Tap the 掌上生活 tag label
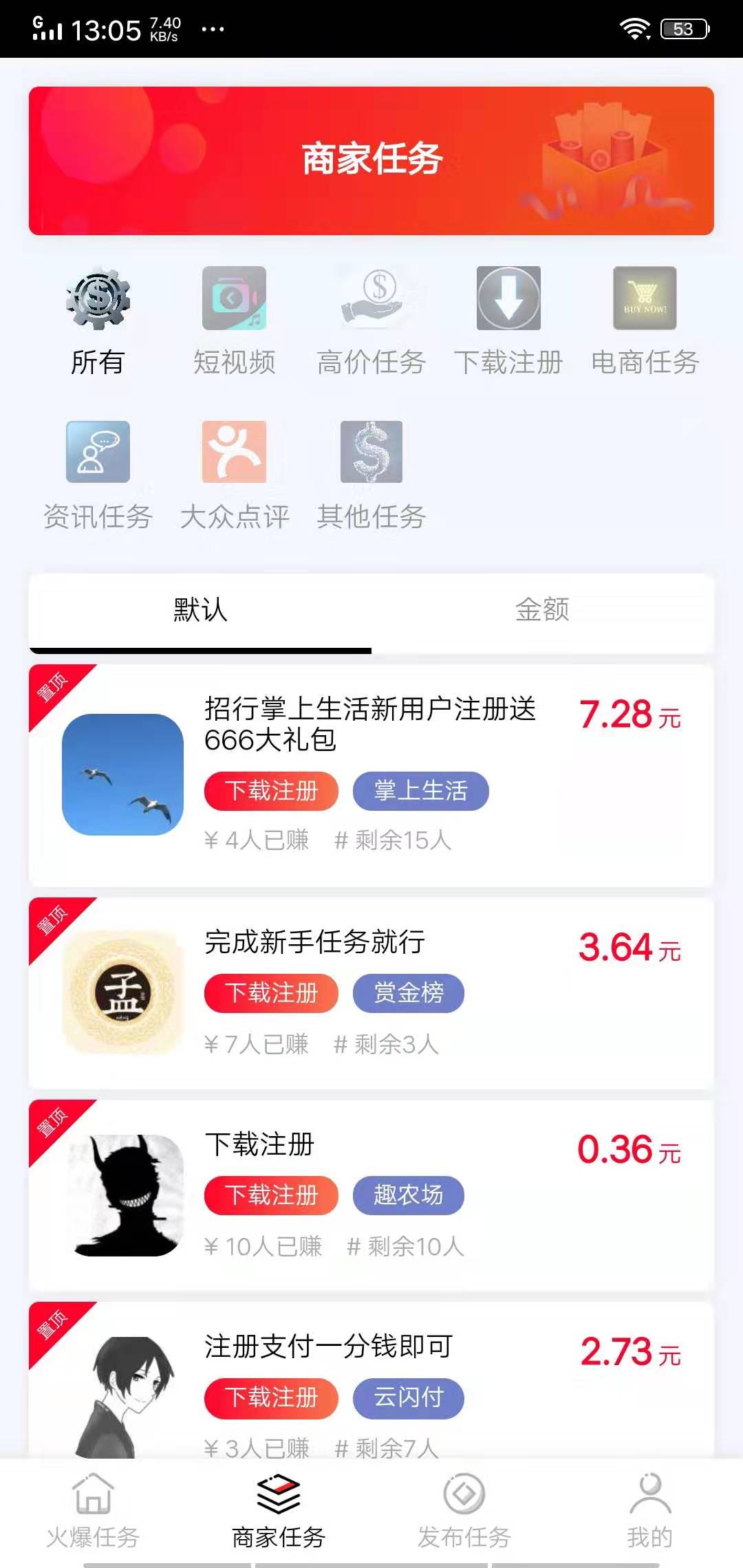The image size is (743, 1568). click(421, 792)
